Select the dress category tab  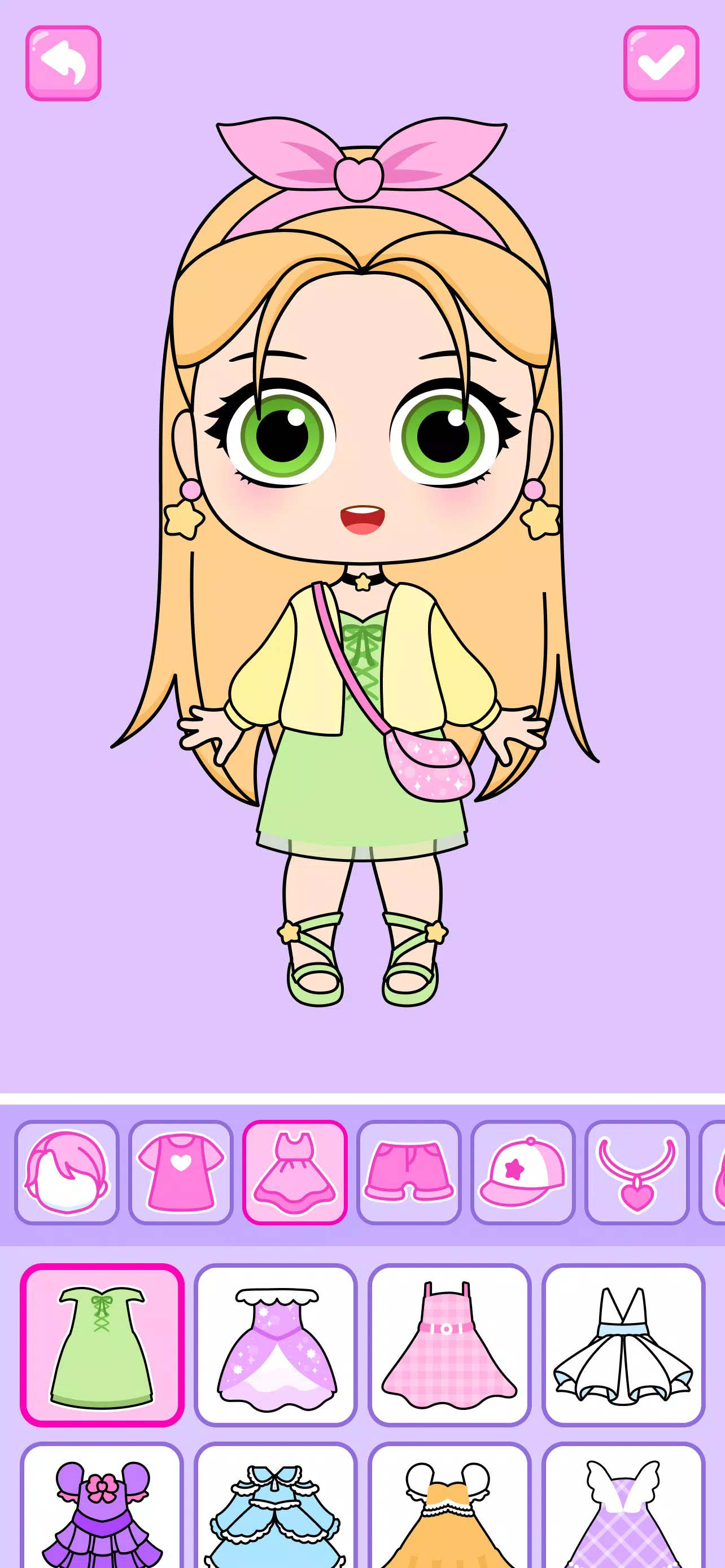click(x=295, y=1172)
